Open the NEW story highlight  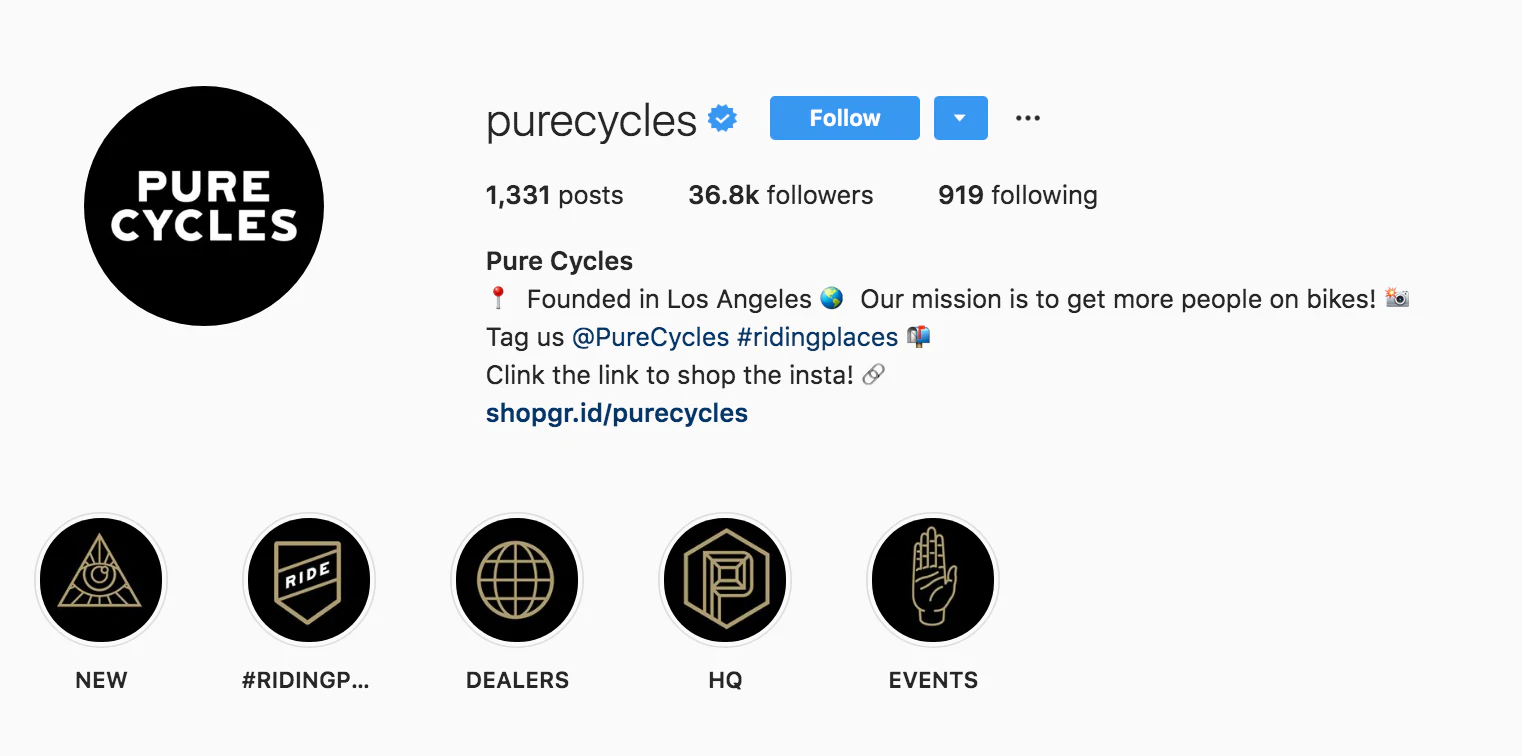101,580
